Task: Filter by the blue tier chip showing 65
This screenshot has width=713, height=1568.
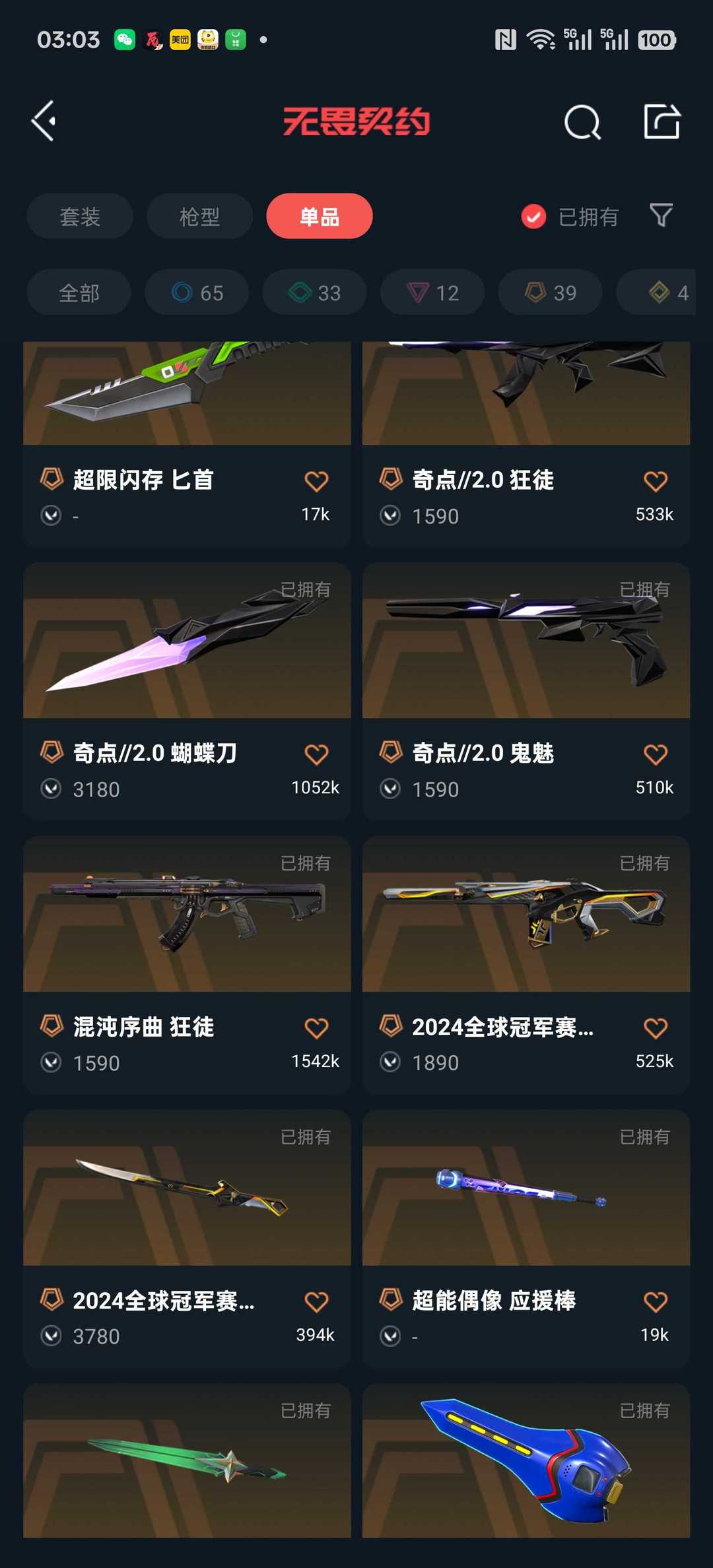Action: [197, 292]
